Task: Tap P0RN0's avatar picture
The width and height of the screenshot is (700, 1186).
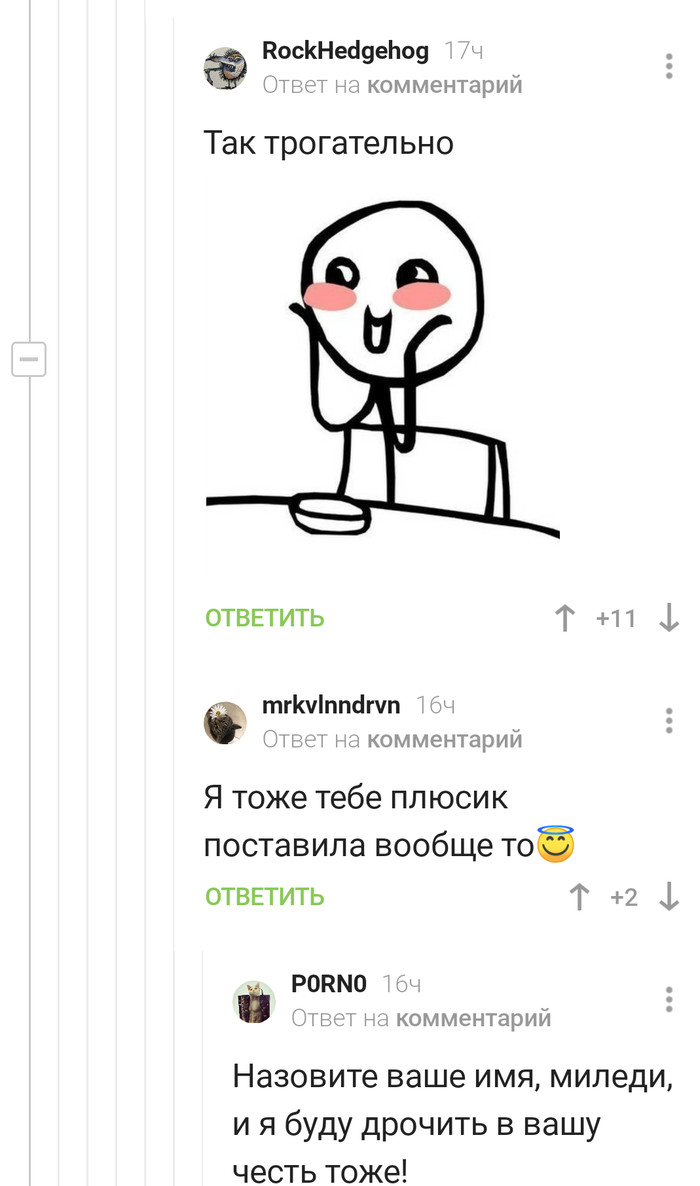Action: click(254, 1001)
